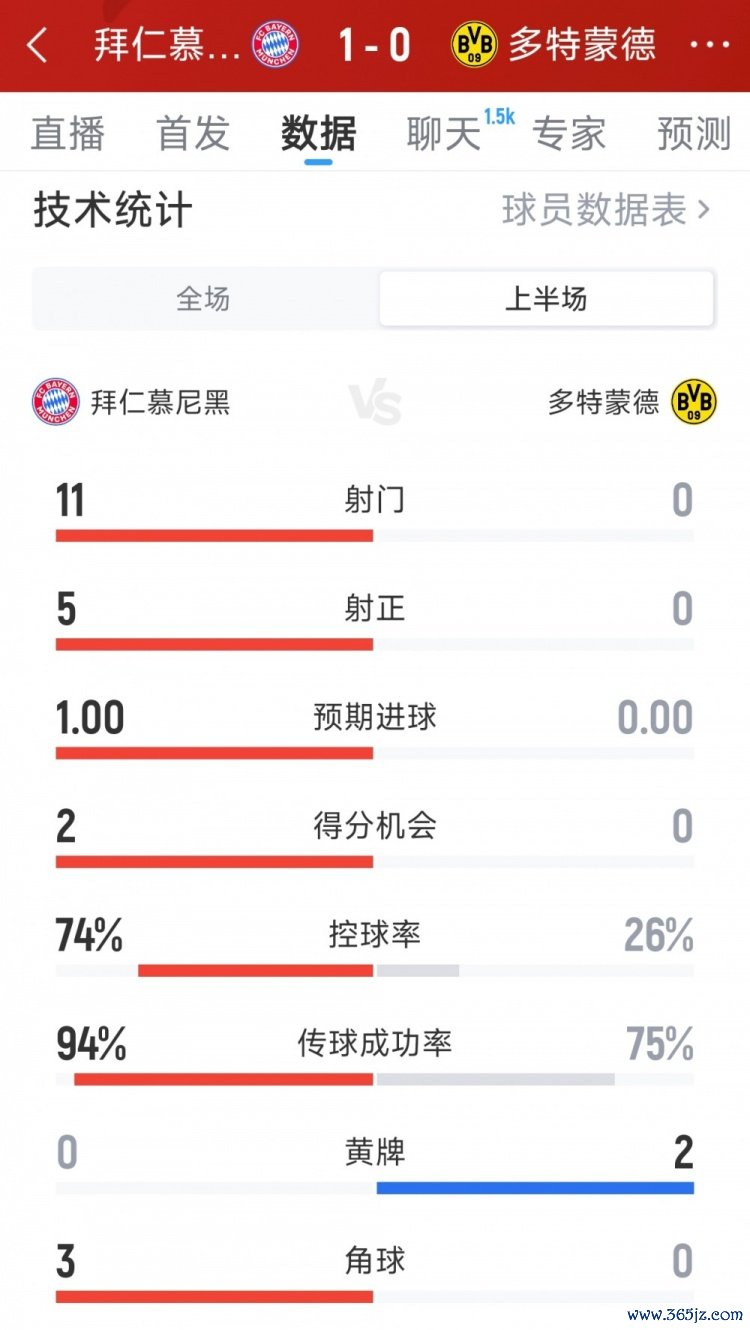The height and width of the screenshot is (1330, 750).
Task: Switch to the 专家 tab
Action: coord(569,134)
